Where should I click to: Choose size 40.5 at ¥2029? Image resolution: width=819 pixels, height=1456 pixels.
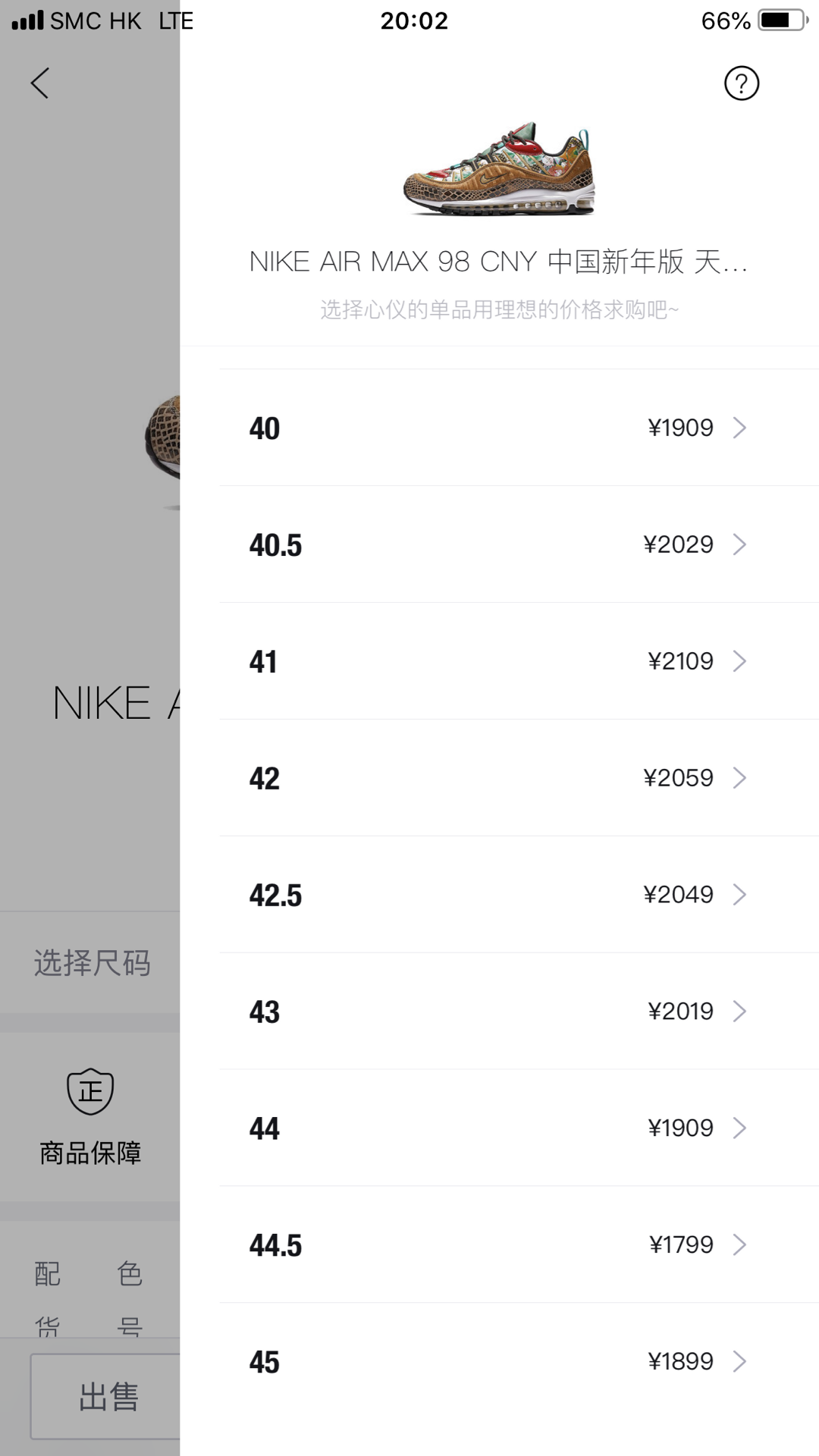point(519,544)
